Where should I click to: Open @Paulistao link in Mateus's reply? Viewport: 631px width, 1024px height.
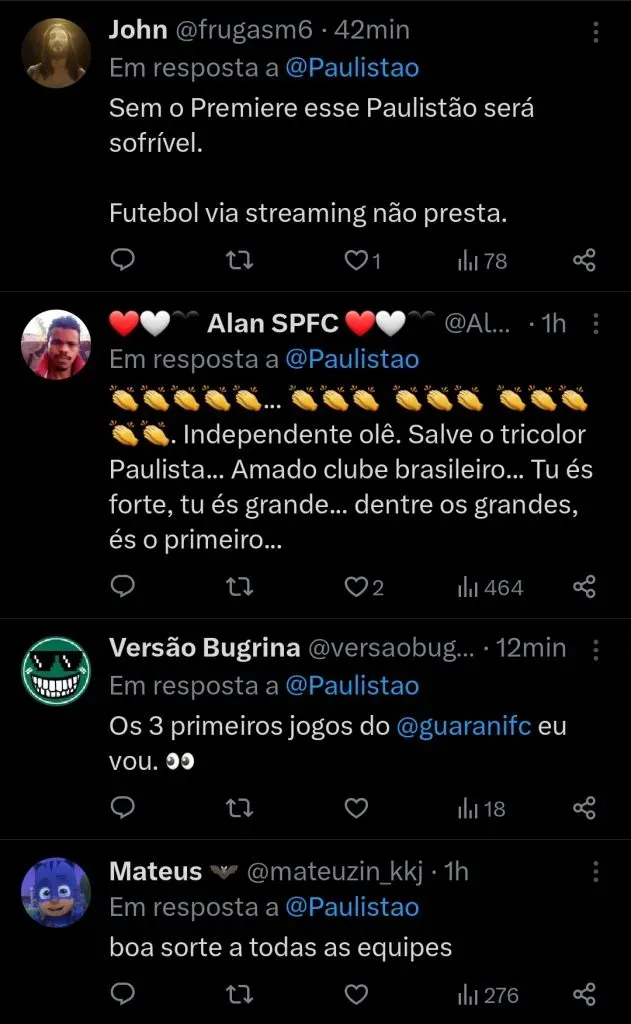coord(352,908)
